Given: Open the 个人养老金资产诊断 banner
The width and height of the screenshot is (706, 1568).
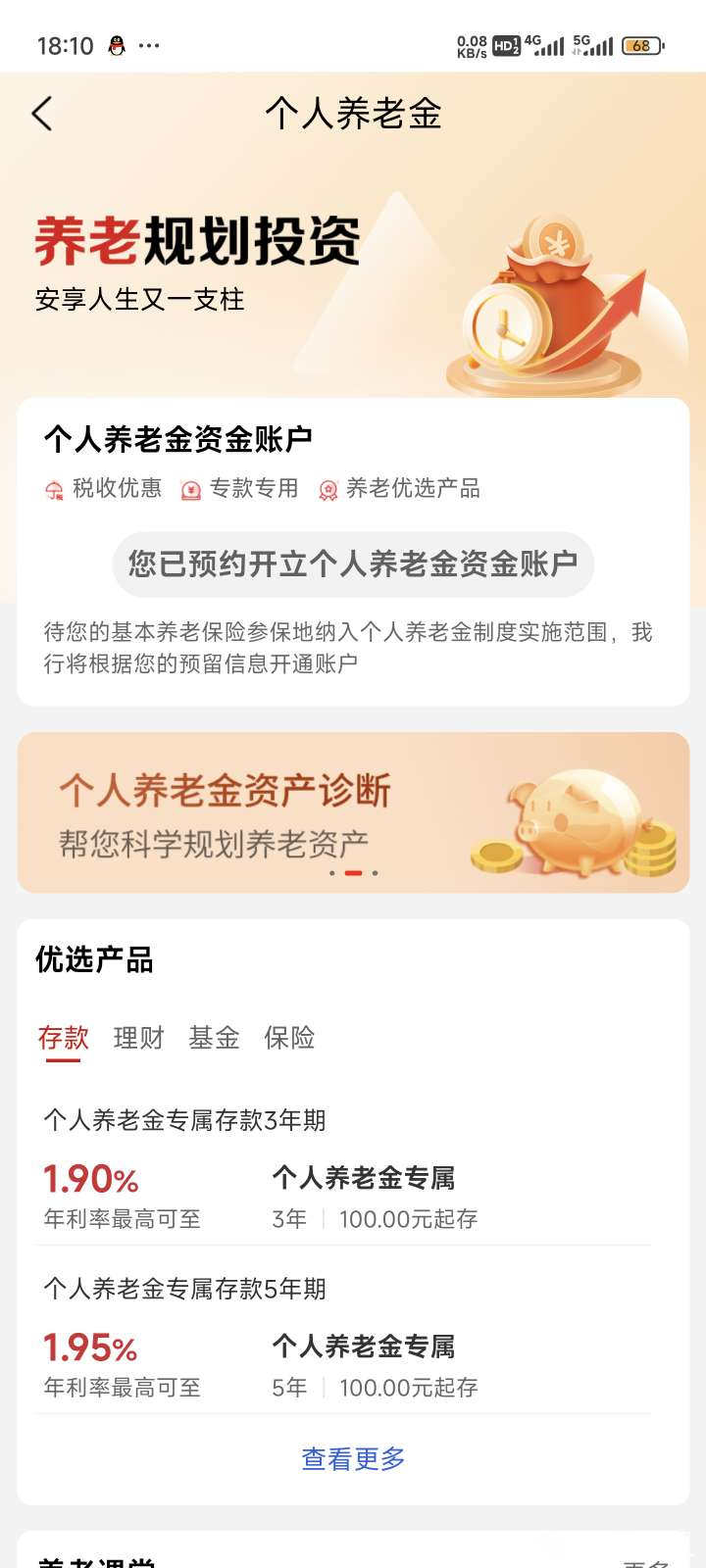Looking at the screenshot, I should point(353,811).
